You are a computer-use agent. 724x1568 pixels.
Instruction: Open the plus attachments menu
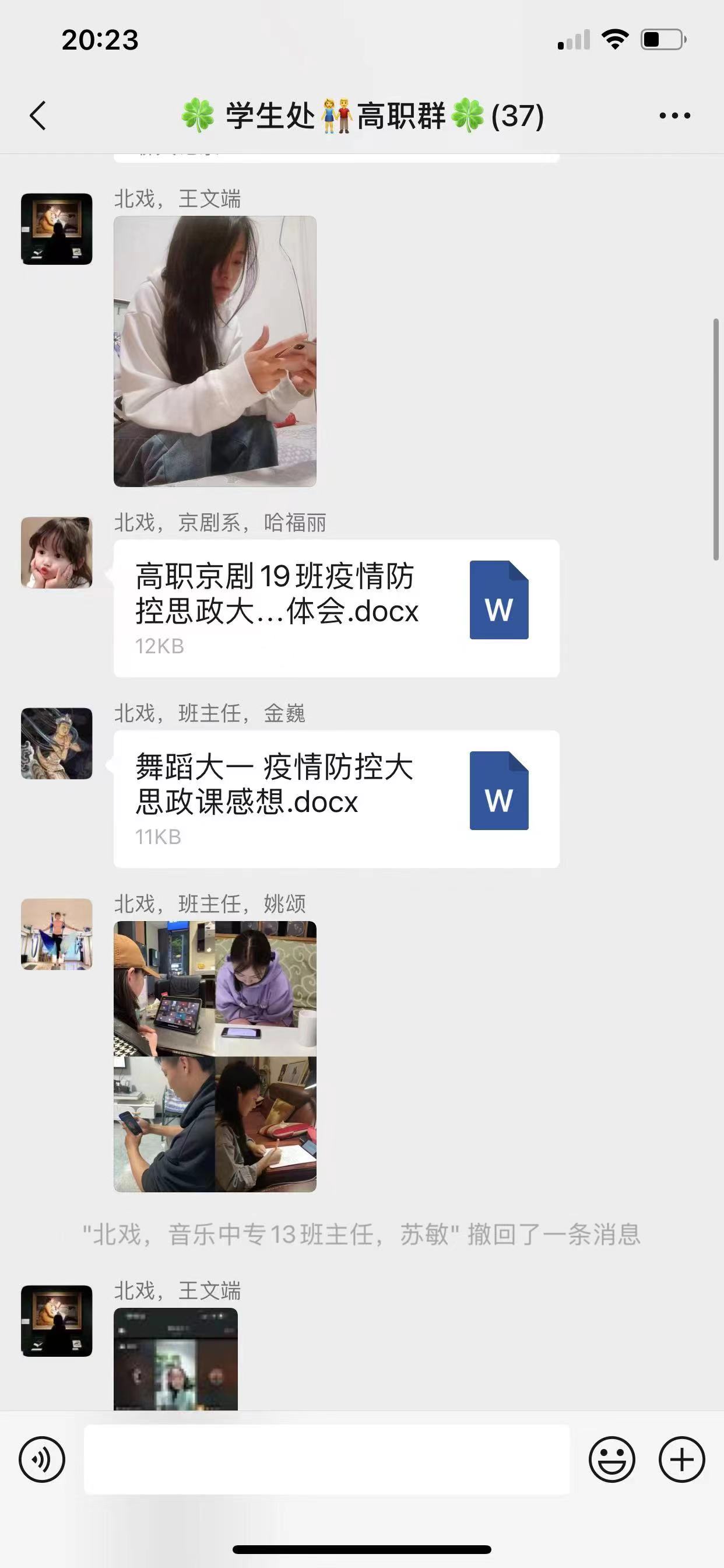tap(681, 1459)
